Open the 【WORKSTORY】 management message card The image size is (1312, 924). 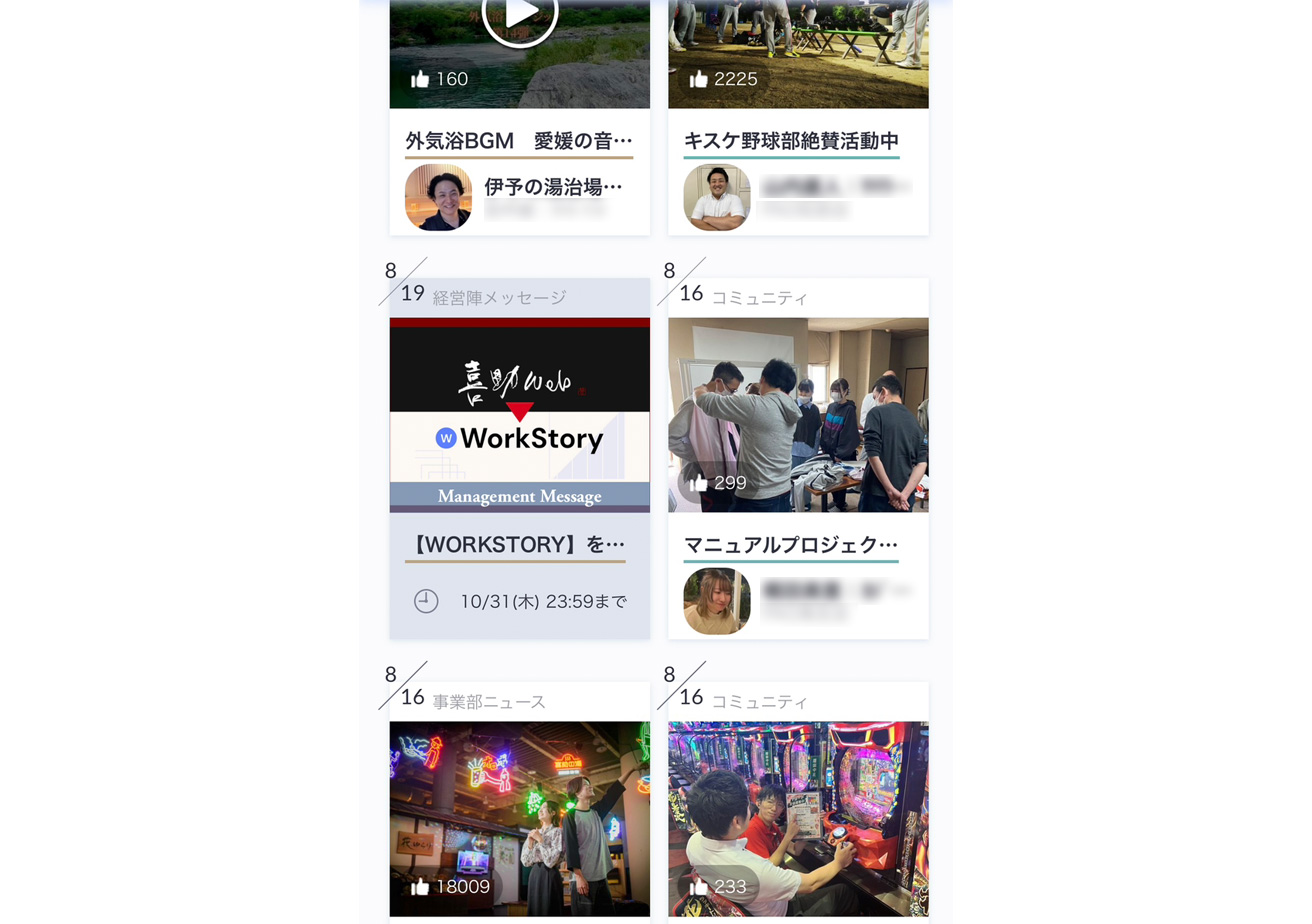click(x=519, y=544)
